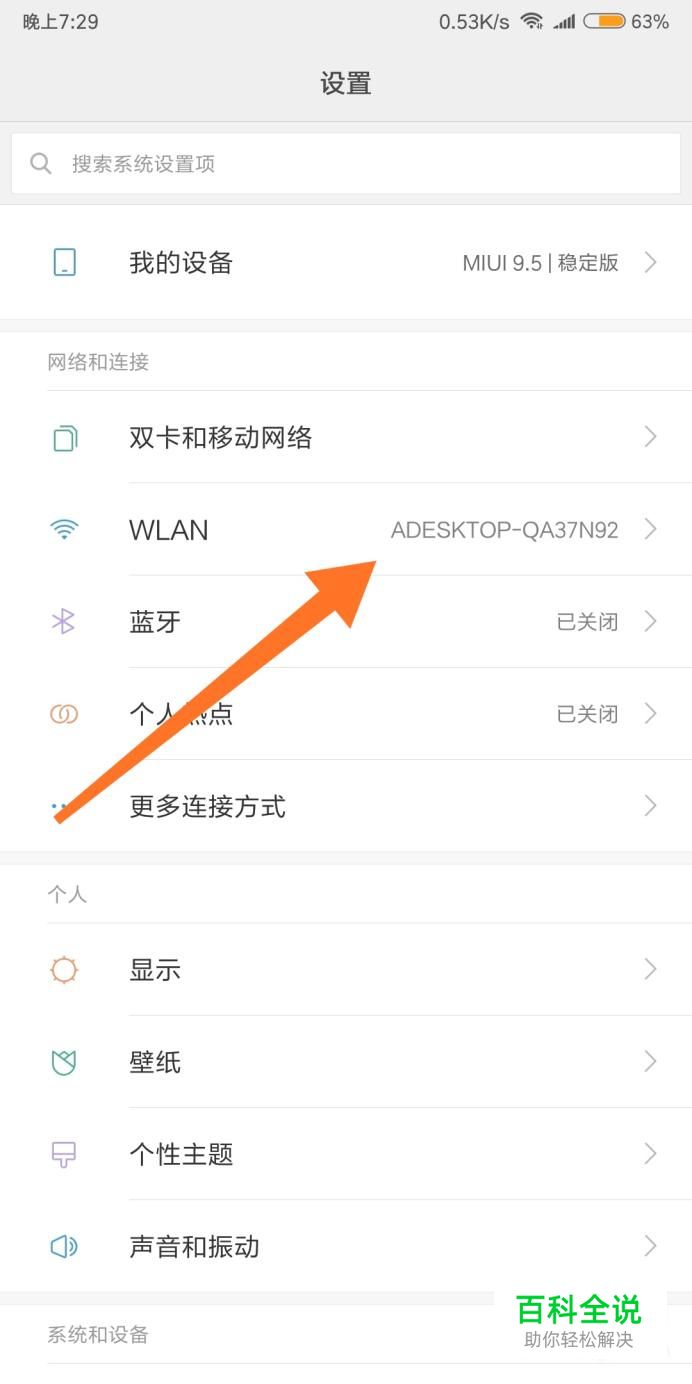Open 声音和振动 settings
Image resolution: width=692 pixels, height=1384 pixels.
(345, 1246)
